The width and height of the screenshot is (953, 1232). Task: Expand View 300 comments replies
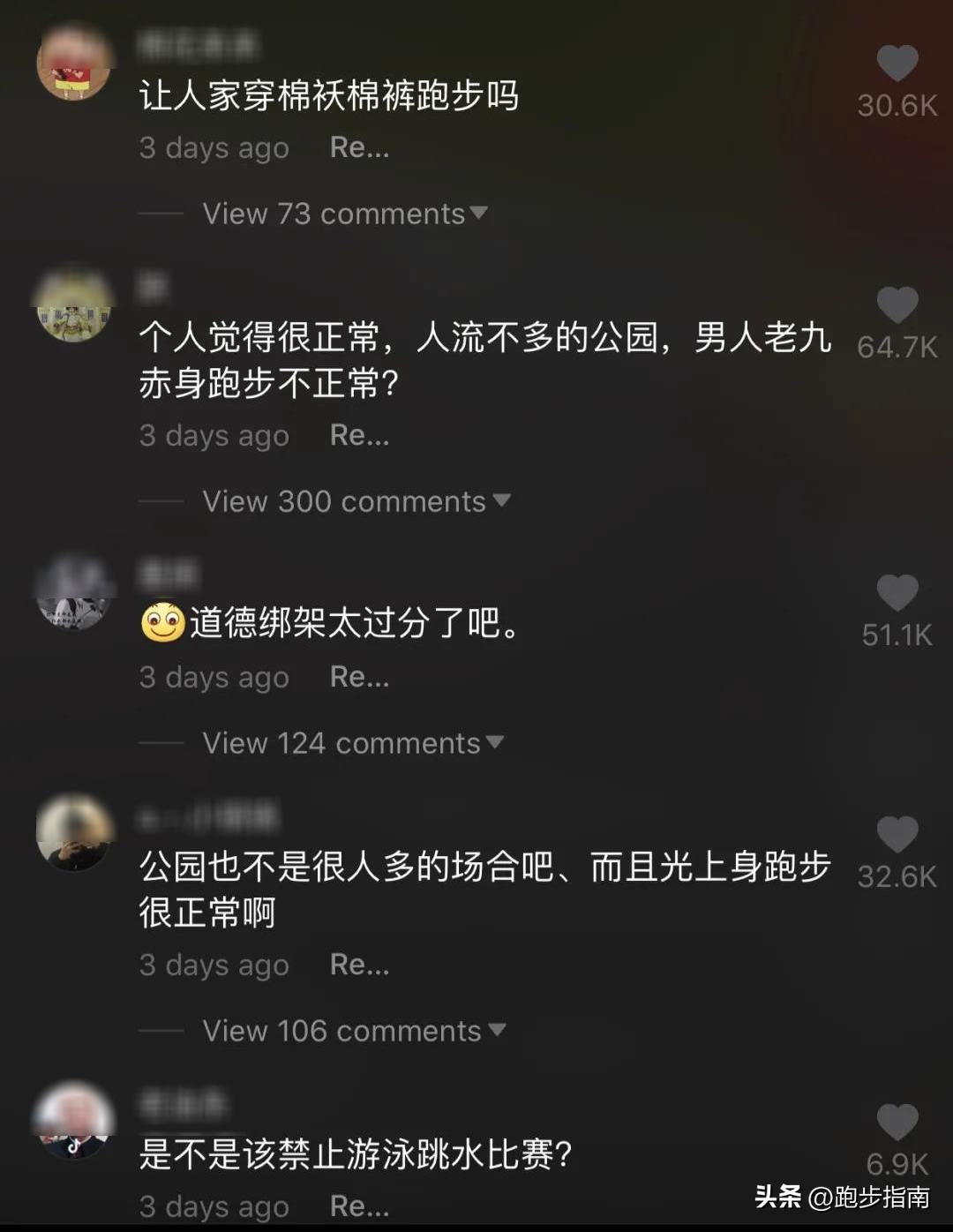pos(356,501)
